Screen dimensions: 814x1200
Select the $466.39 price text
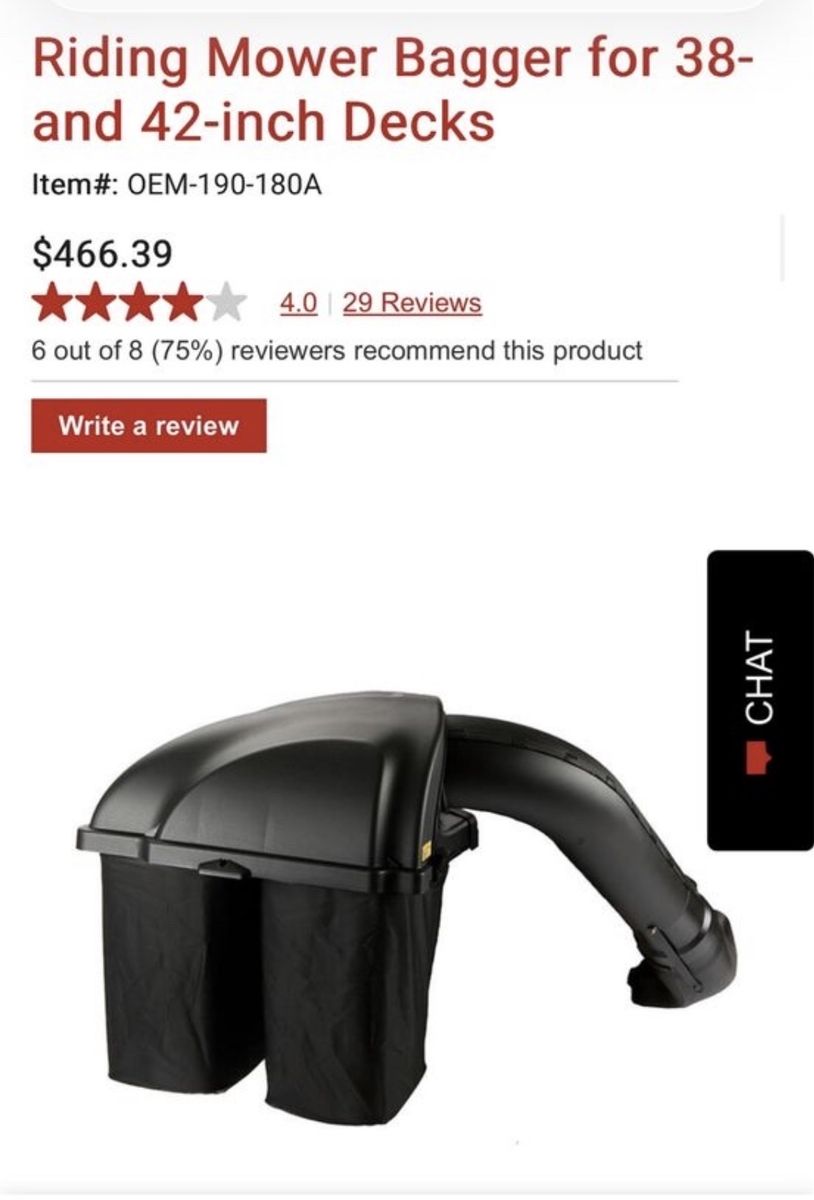(x=100, y=253)
